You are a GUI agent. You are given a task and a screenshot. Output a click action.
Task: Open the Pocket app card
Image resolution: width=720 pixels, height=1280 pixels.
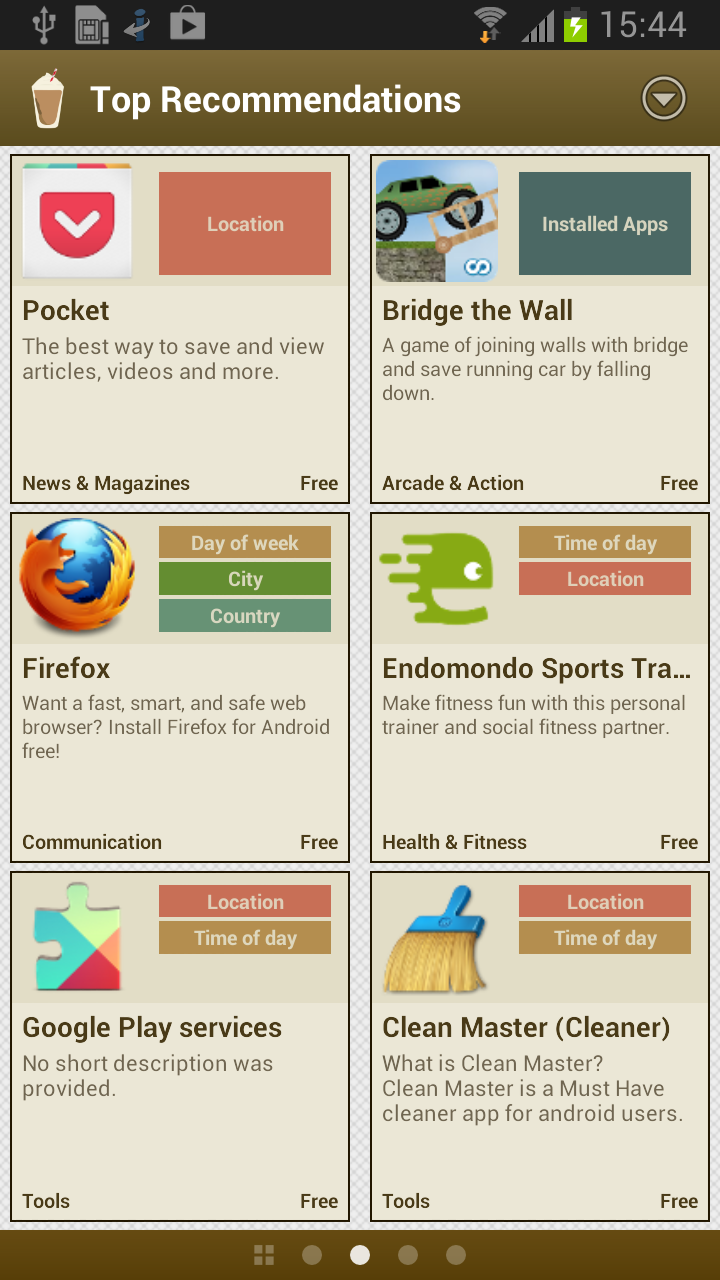180,330
